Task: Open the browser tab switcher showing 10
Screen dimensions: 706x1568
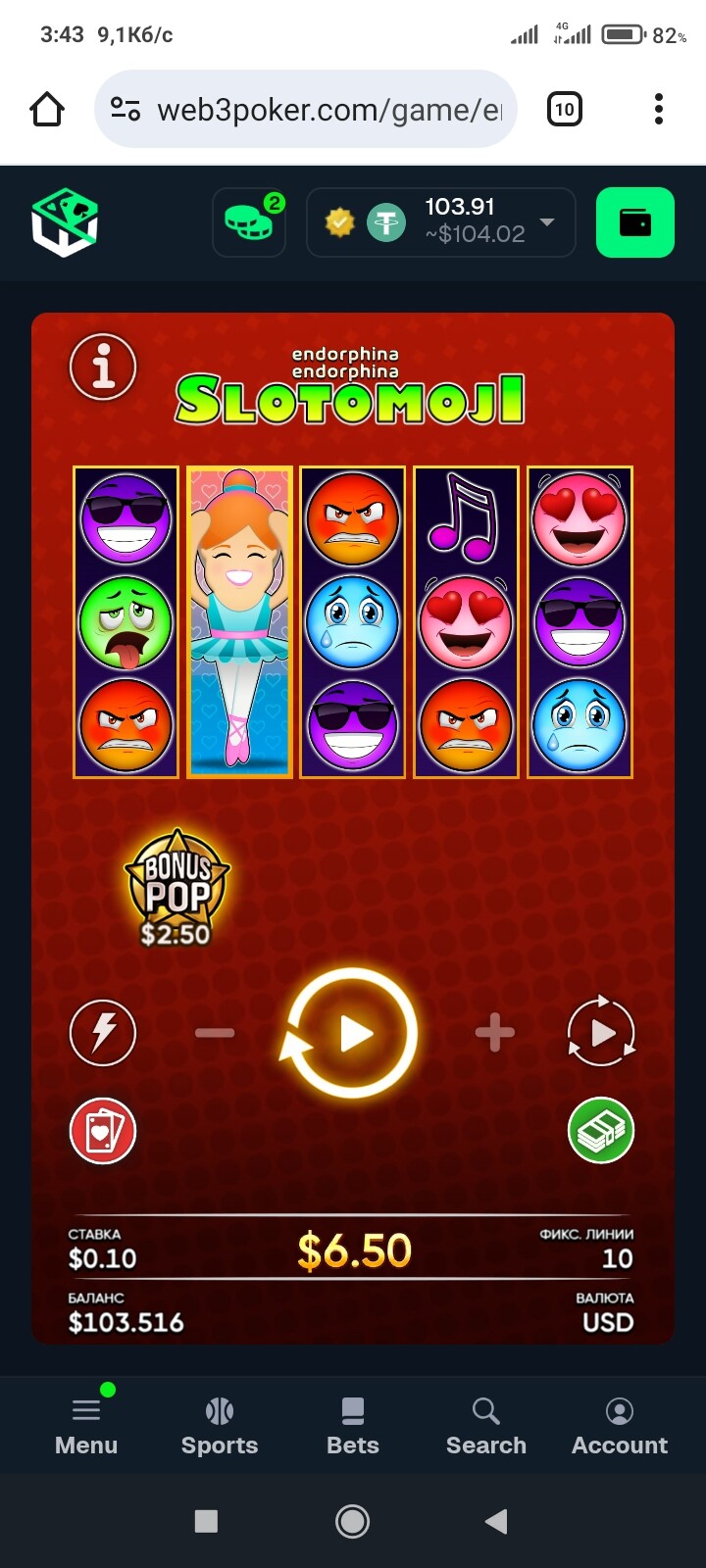Action: coord(564,109)
